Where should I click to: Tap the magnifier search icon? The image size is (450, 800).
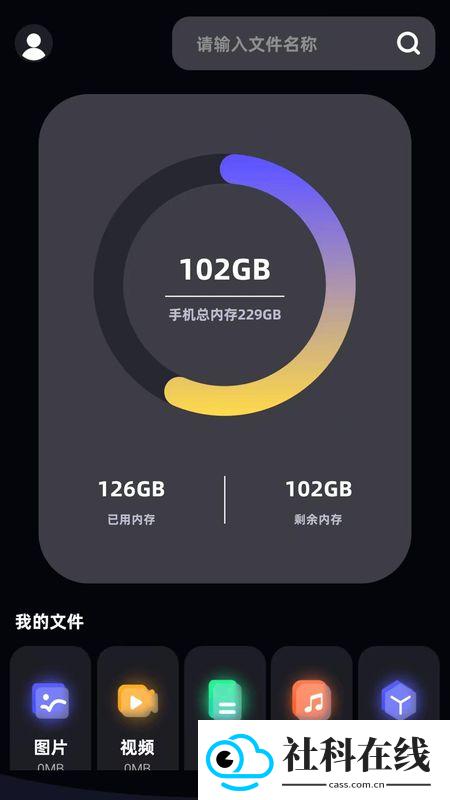point(408,44)
